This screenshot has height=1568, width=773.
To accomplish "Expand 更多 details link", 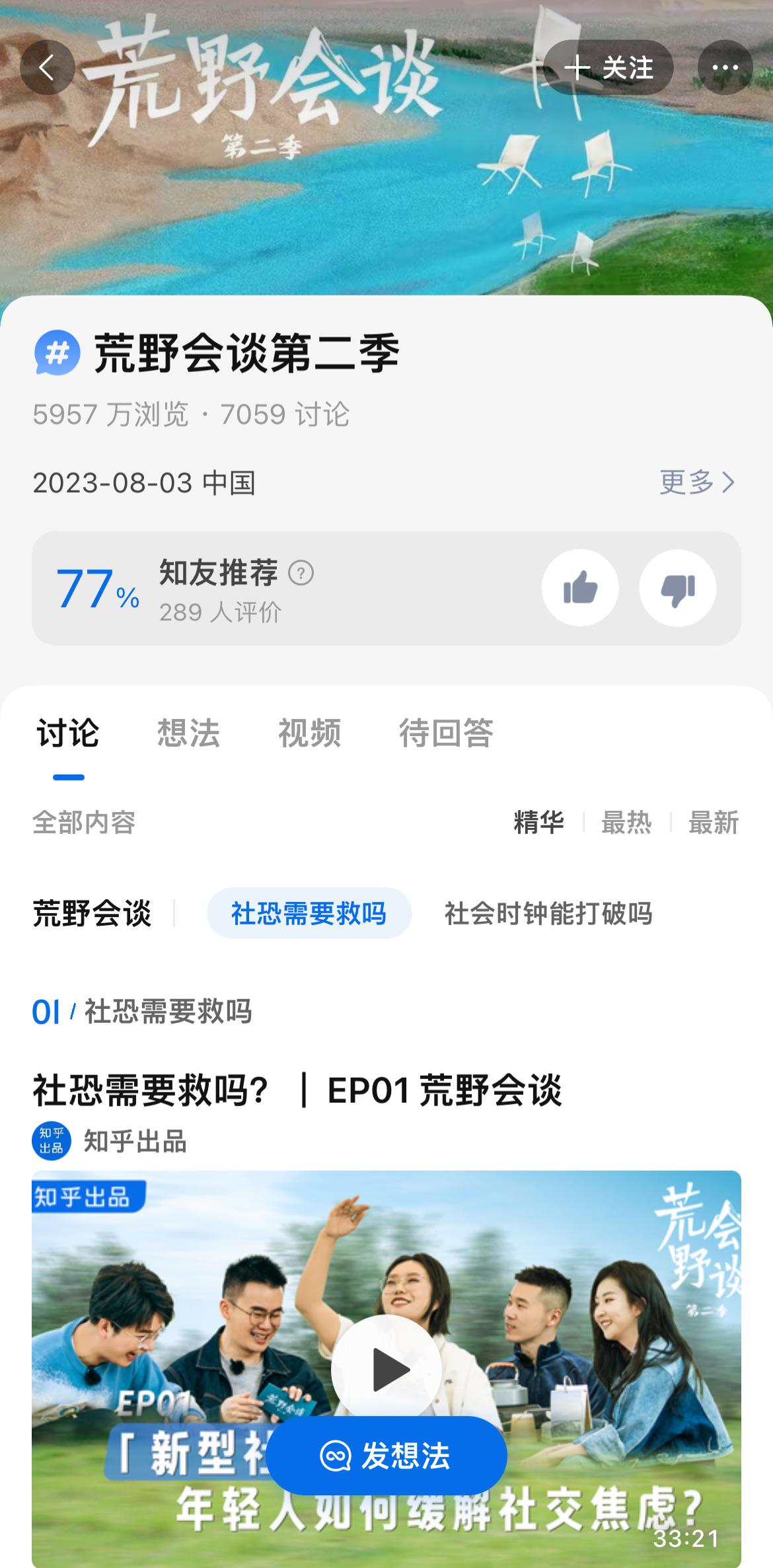I will (x=696, y=482).
